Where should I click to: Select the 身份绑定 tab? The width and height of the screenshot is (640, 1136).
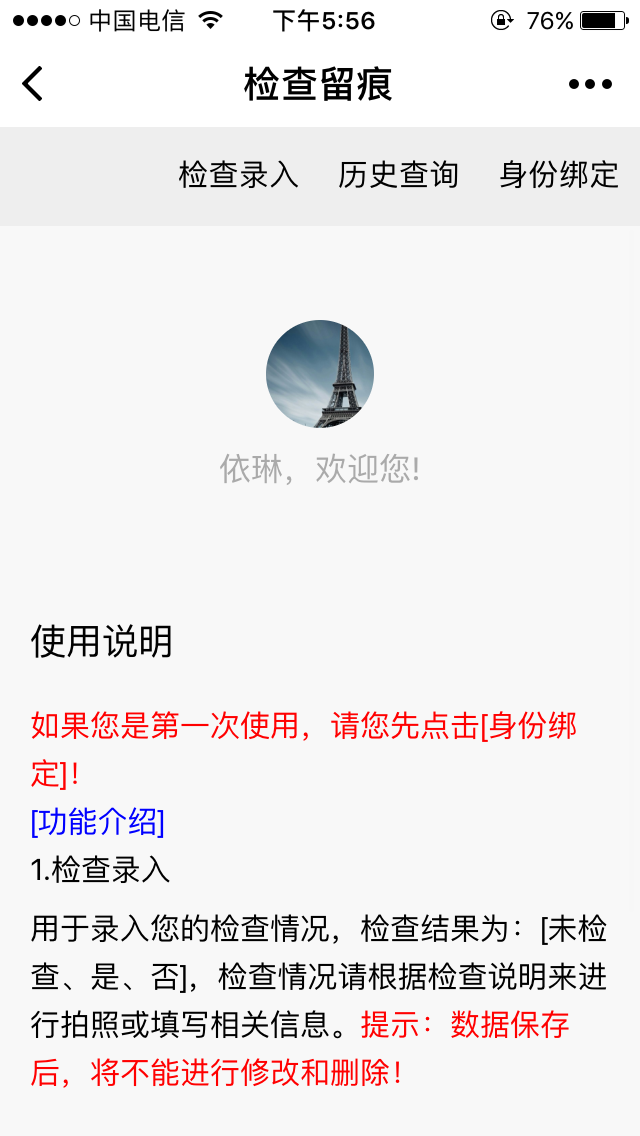pyautogui.click(x=559, y=175)
